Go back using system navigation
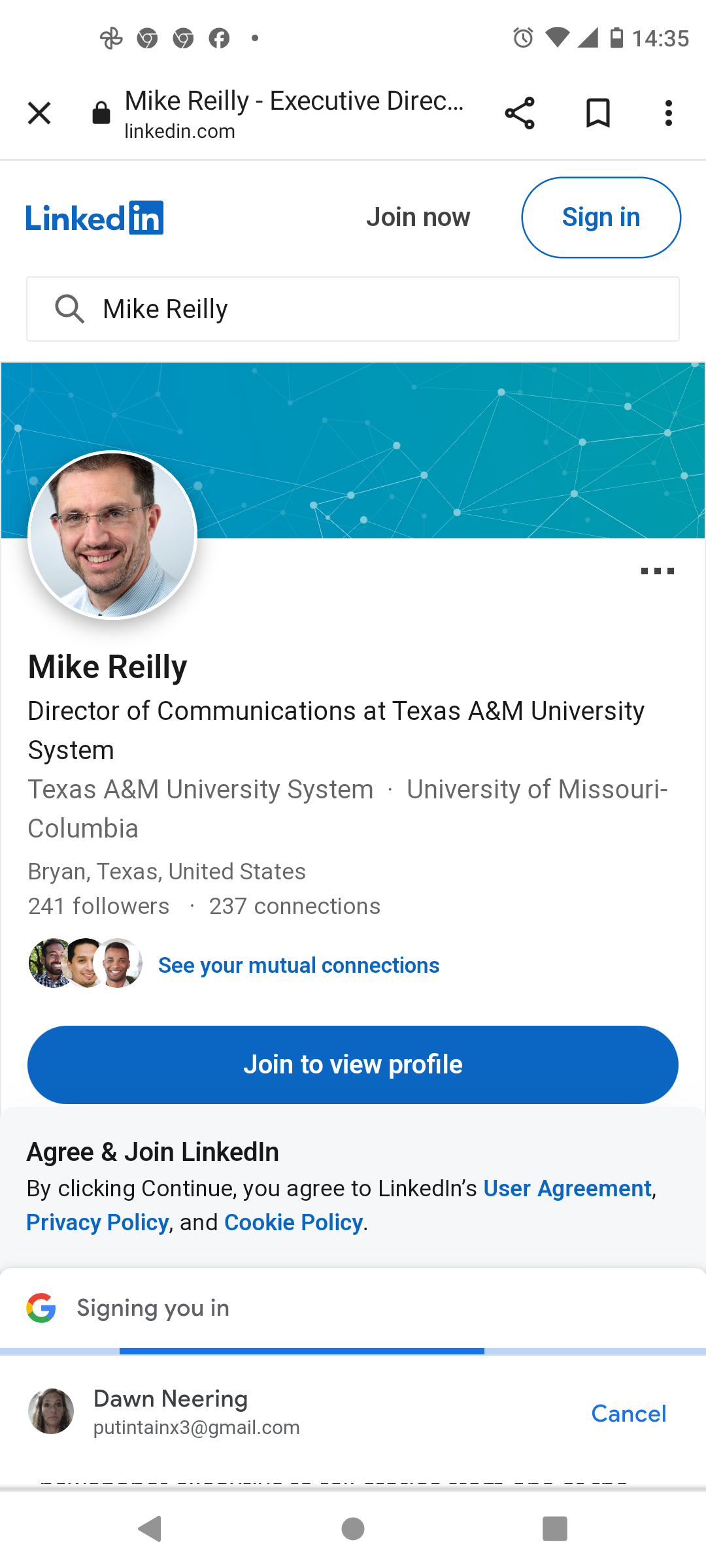The width and height of the screenshot is (706, 1568). pos(150,1529)
